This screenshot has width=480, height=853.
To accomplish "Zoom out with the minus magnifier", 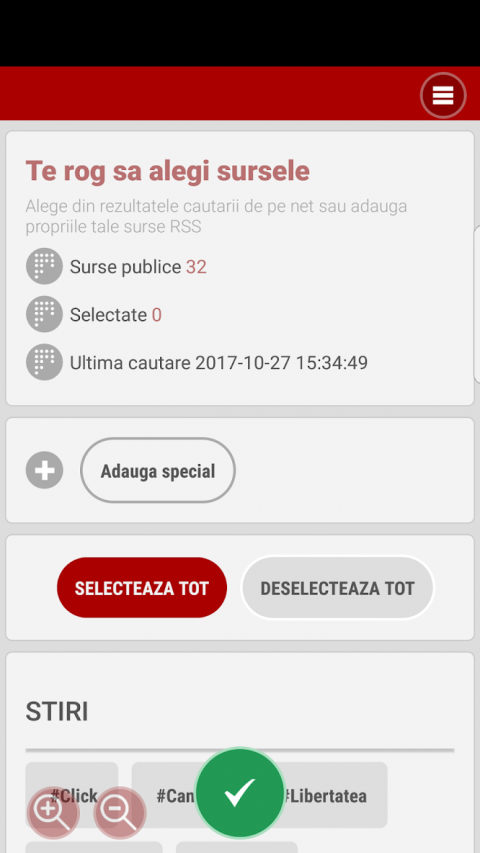I will click(120, 813).
